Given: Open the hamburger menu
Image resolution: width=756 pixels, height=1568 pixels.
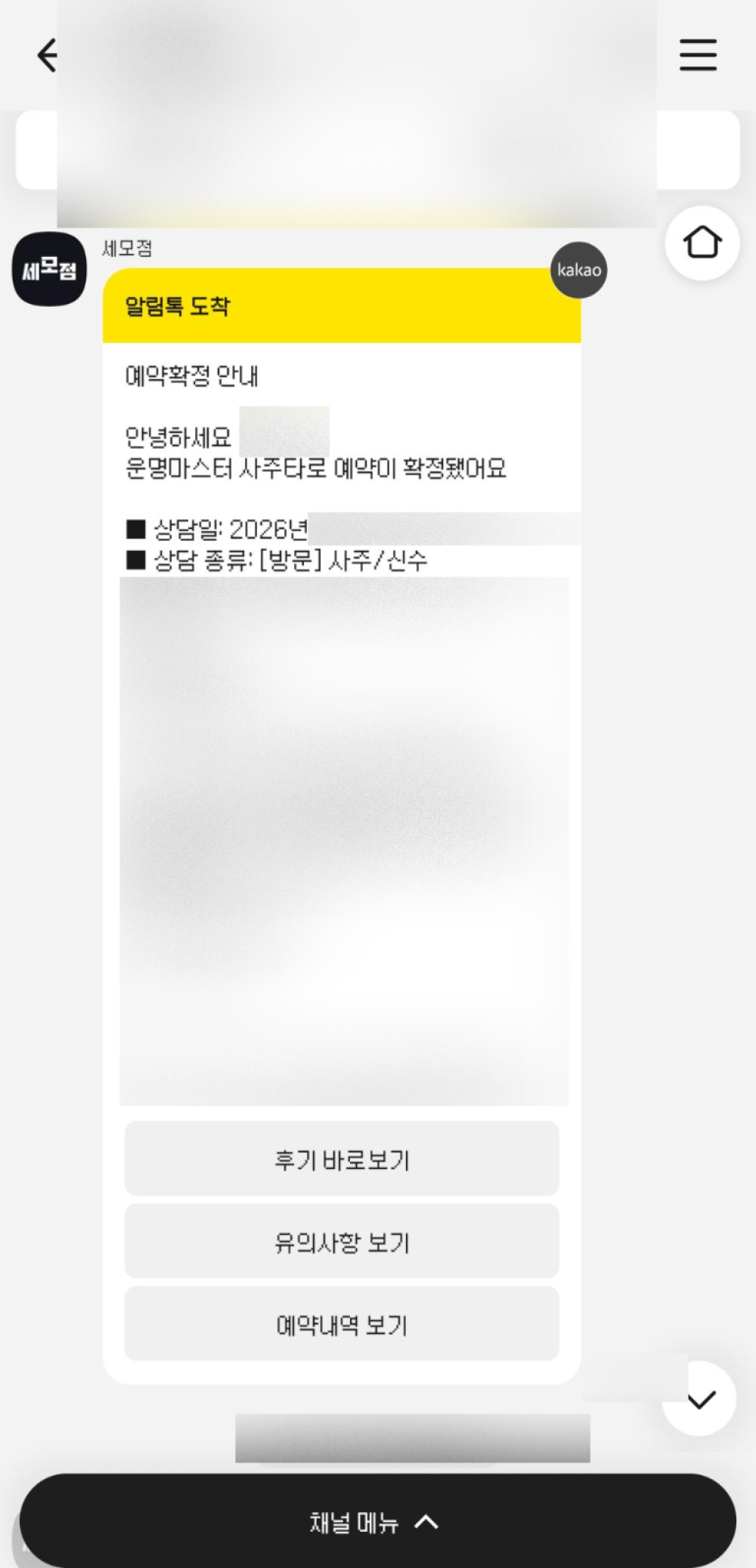Looking at the screenshot, I should [x=698, y=55].
